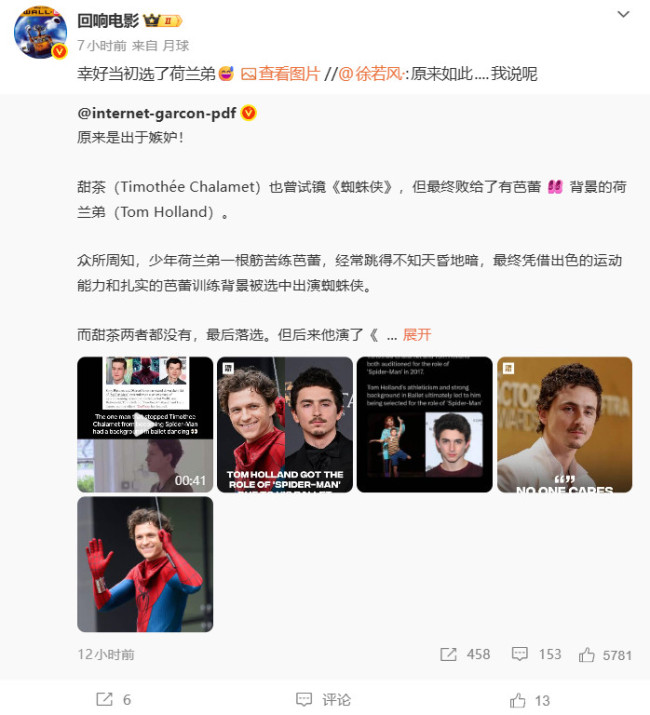The height and width of the screenshot is (715, 650).
Task: Open the original post's 153 comments
Action: pyautogui.click(x=537, y=654)
